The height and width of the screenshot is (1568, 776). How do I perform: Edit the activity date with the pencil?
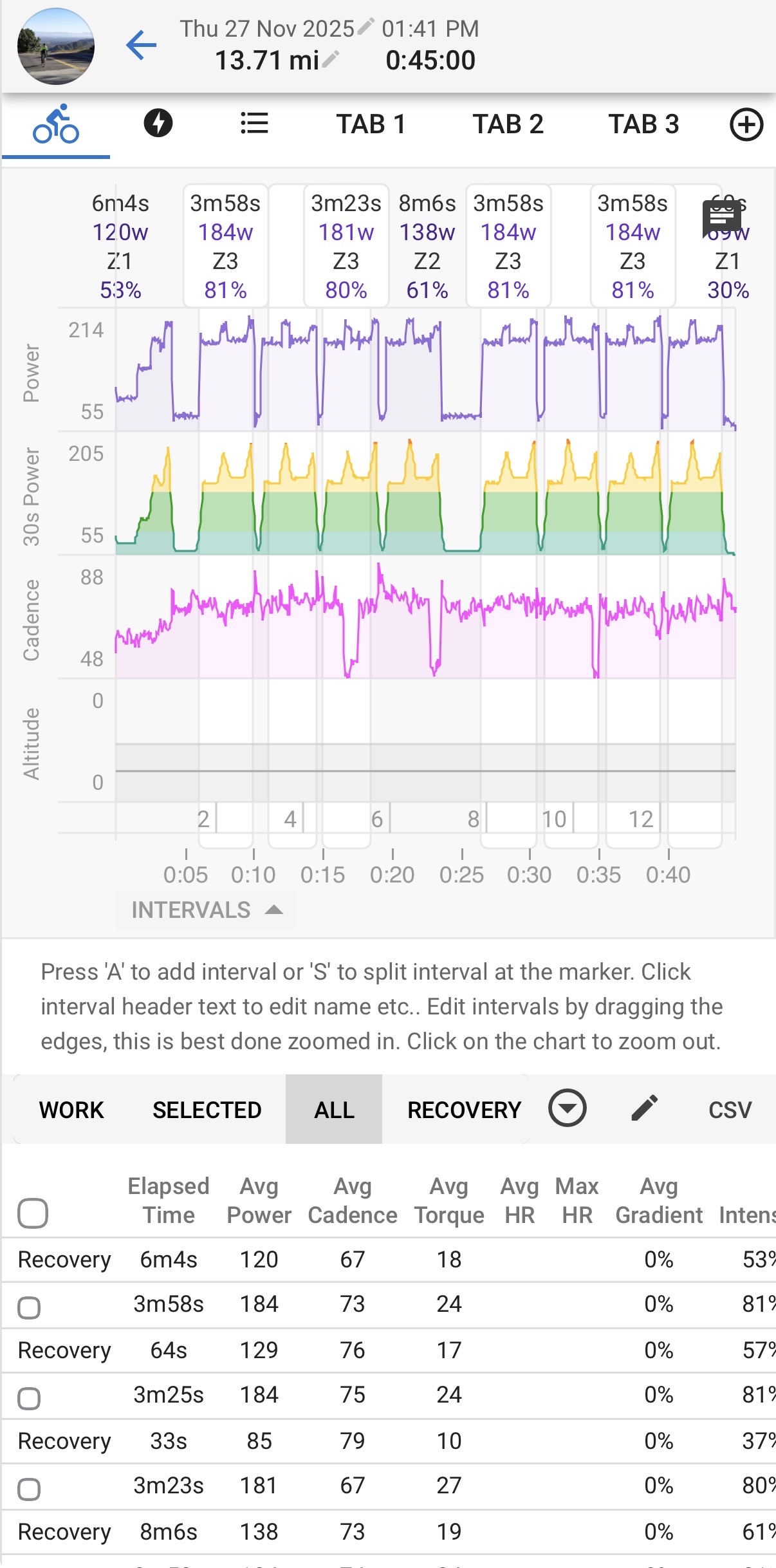[x=365, y=26]
